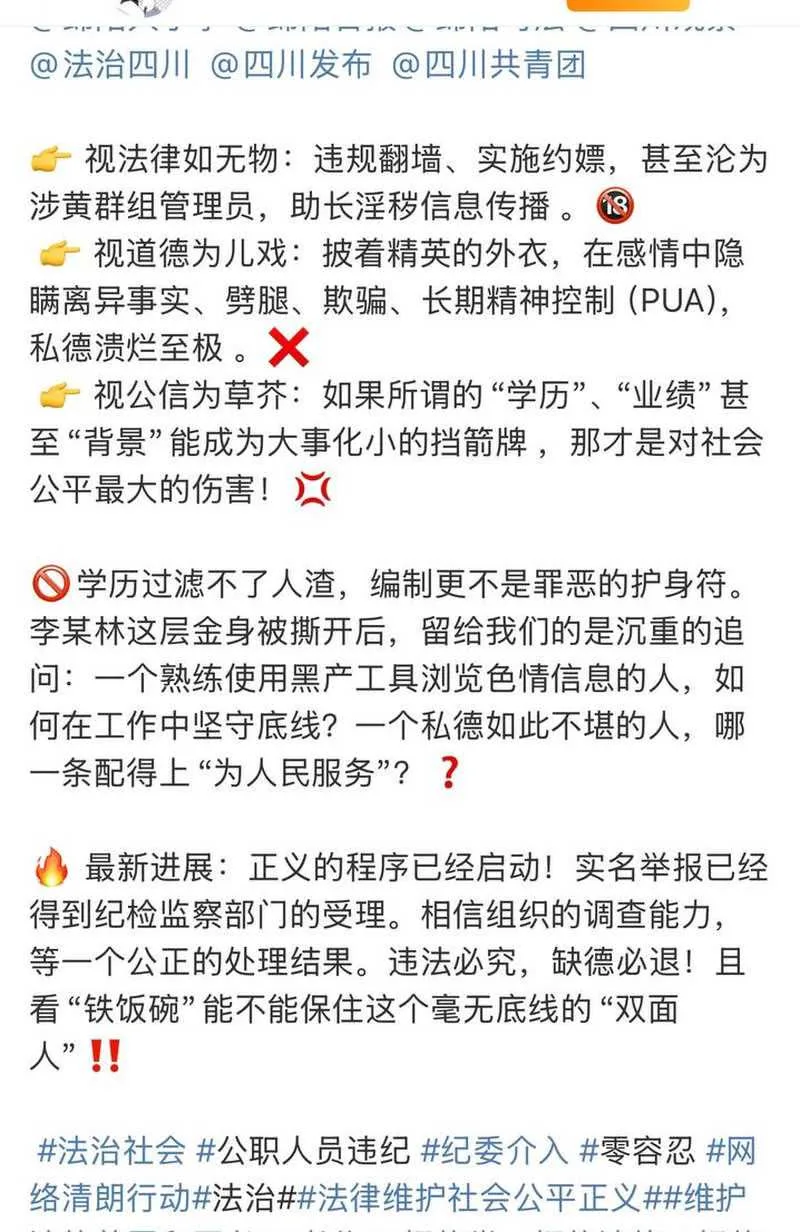Open the #纪委介入 hashtag topic
The width and height of the screenshot is (800, 1232).
pyautogui.click(x=494, y=1150)
